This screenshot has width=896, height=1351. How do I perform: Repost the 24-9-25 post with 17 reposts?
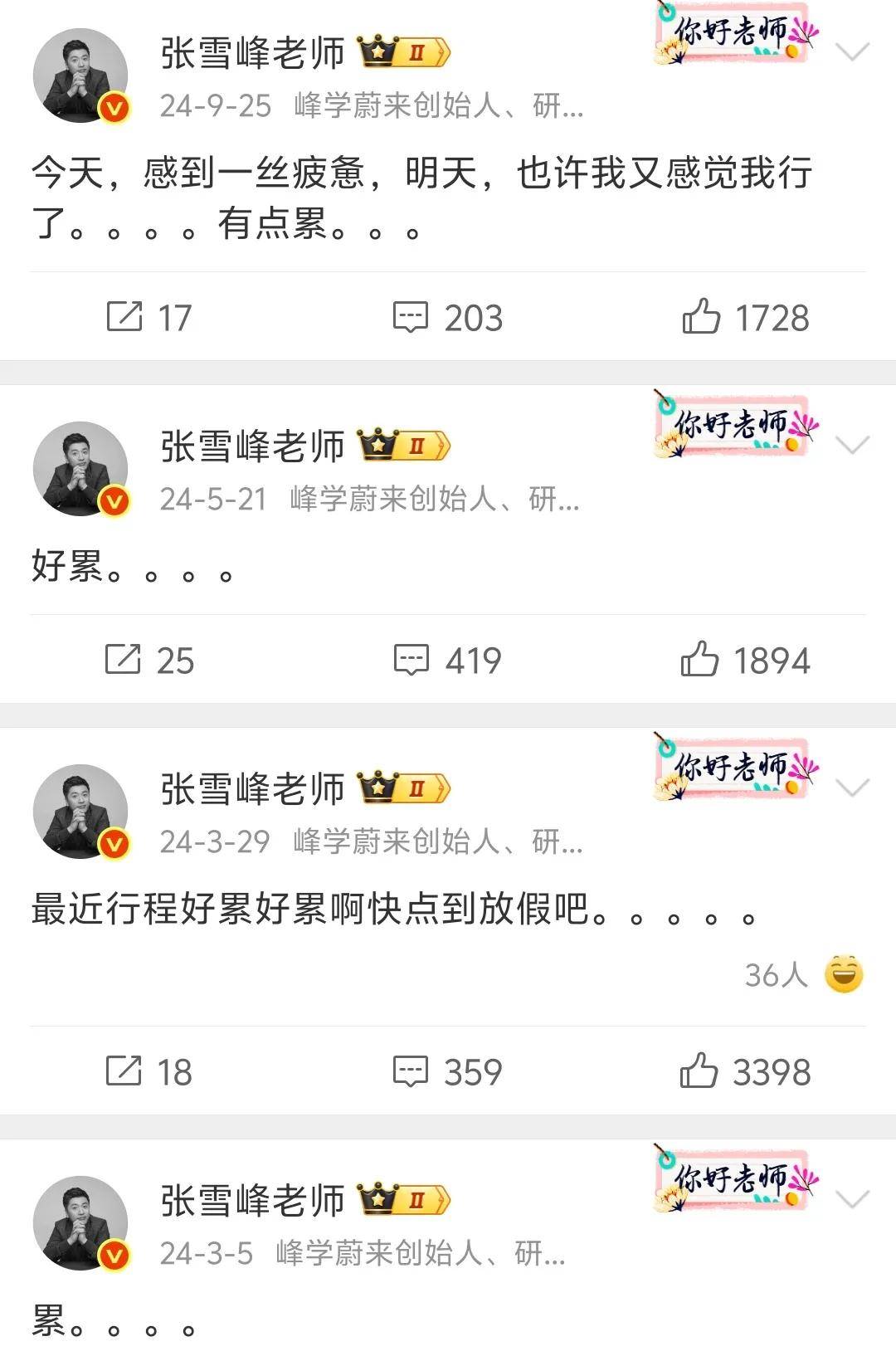(149, 317)
